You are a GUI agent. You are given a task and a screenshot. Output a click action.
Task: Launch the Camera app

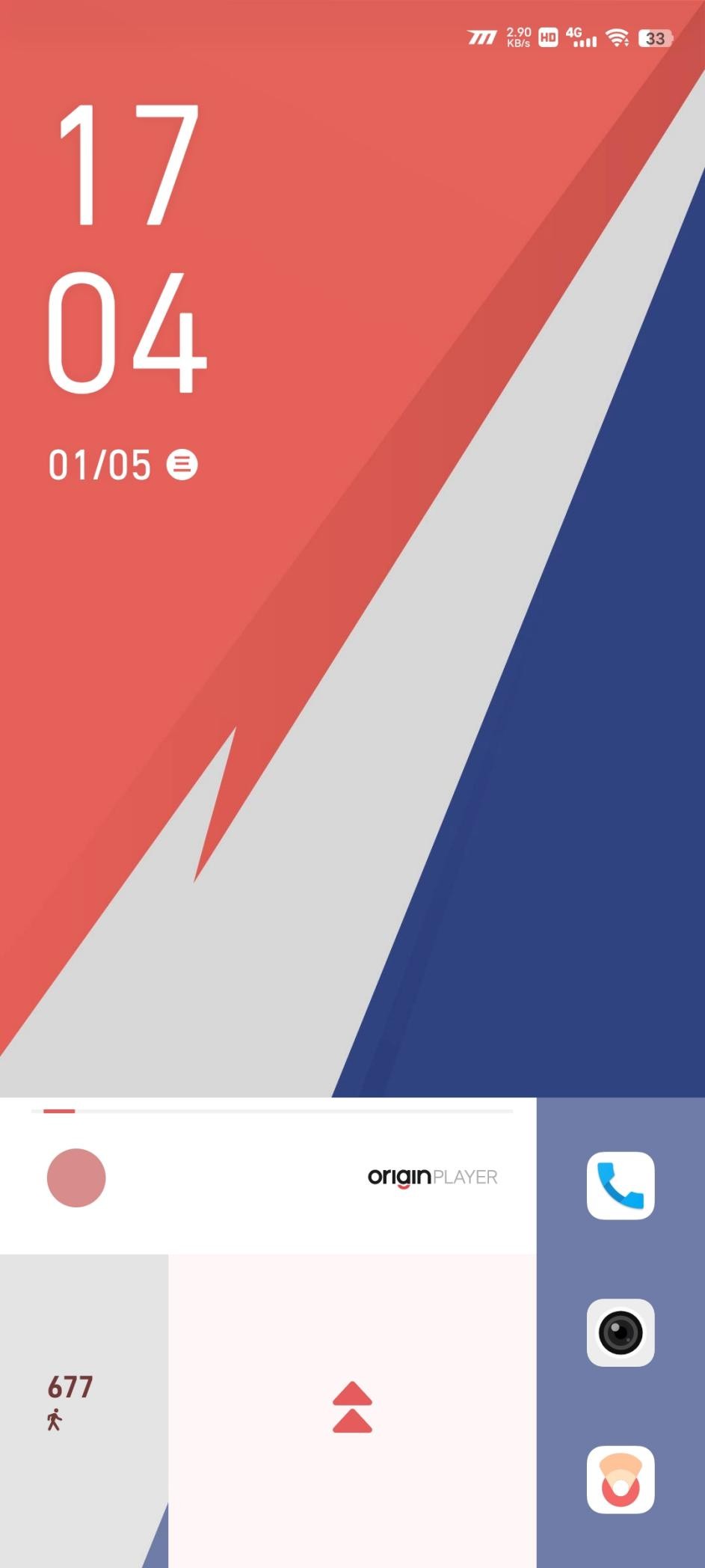click(x=620, y=1332)
